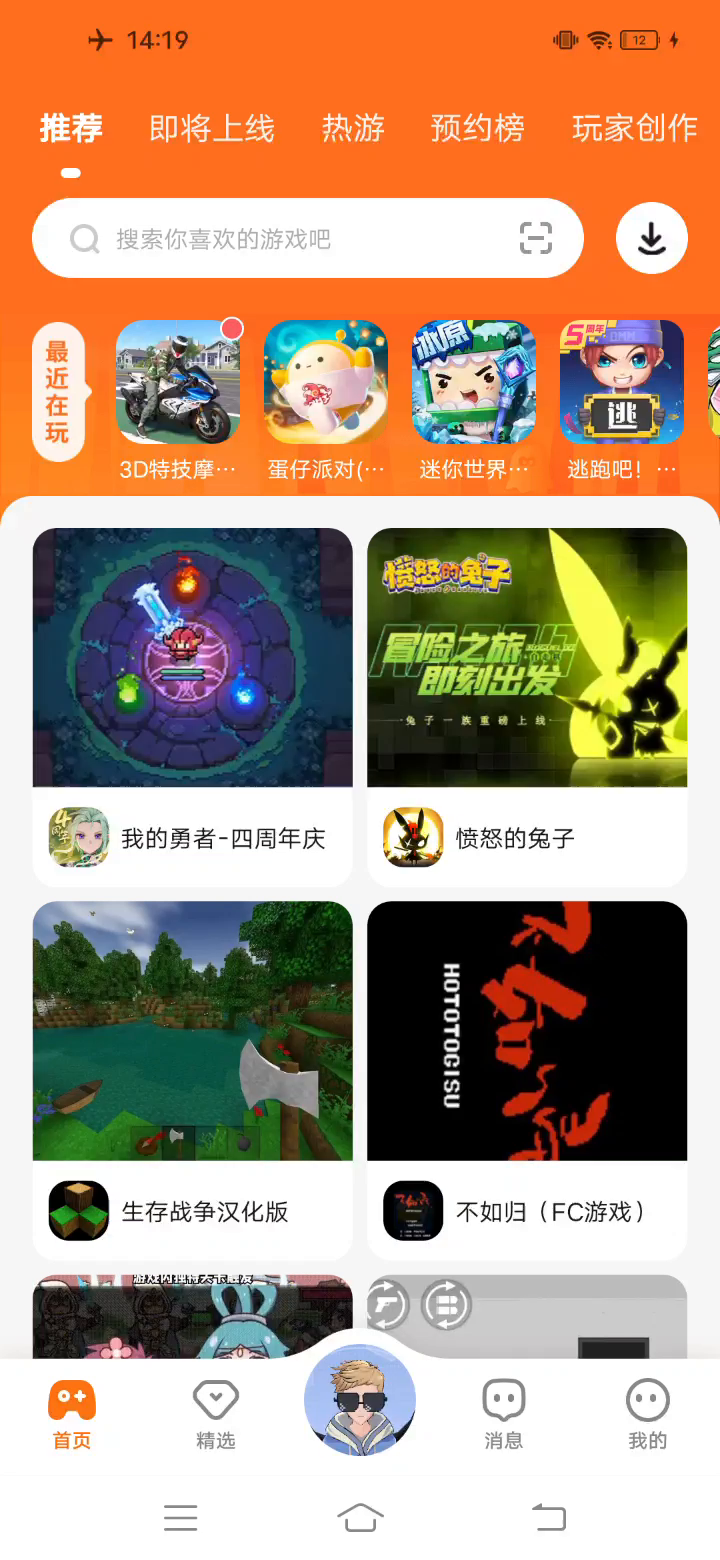This screenshot has height=1560, width=720.
Task: Open the download manager icon
Action: 652,238
